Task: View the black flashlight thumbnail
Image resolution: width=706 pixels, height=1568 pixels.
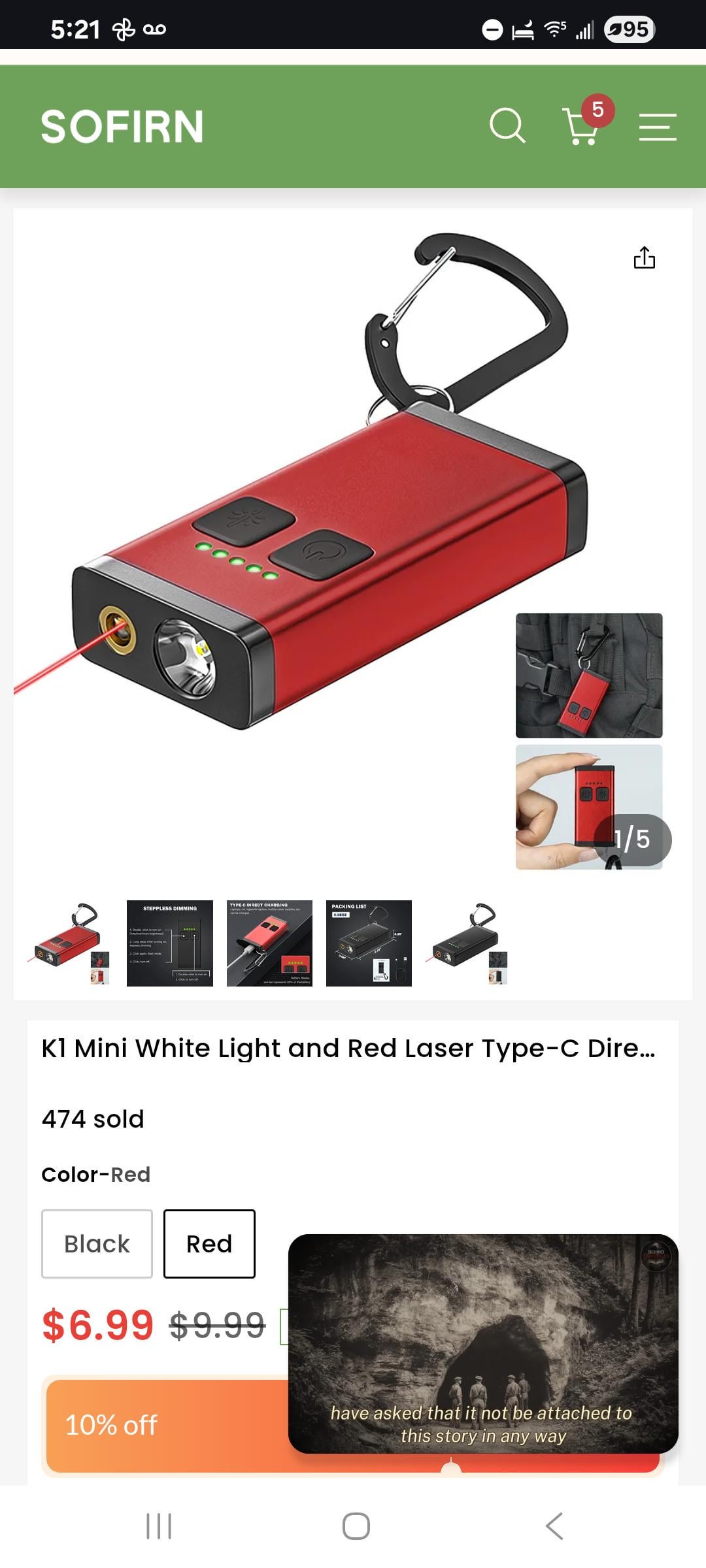Action: tap(468, 943)
